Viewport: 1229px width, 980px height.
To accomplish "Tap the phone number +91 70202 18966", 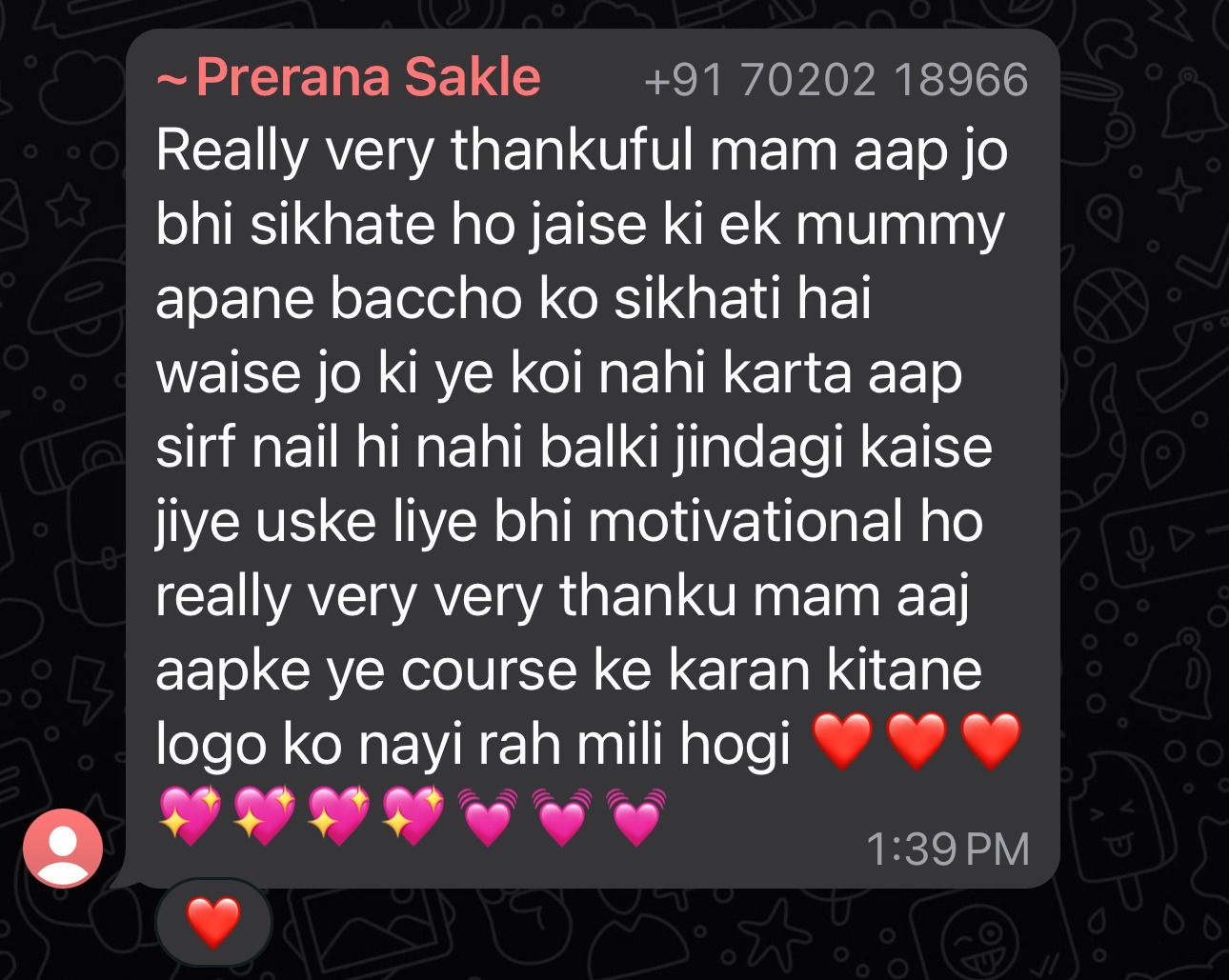I will point(836,80).
